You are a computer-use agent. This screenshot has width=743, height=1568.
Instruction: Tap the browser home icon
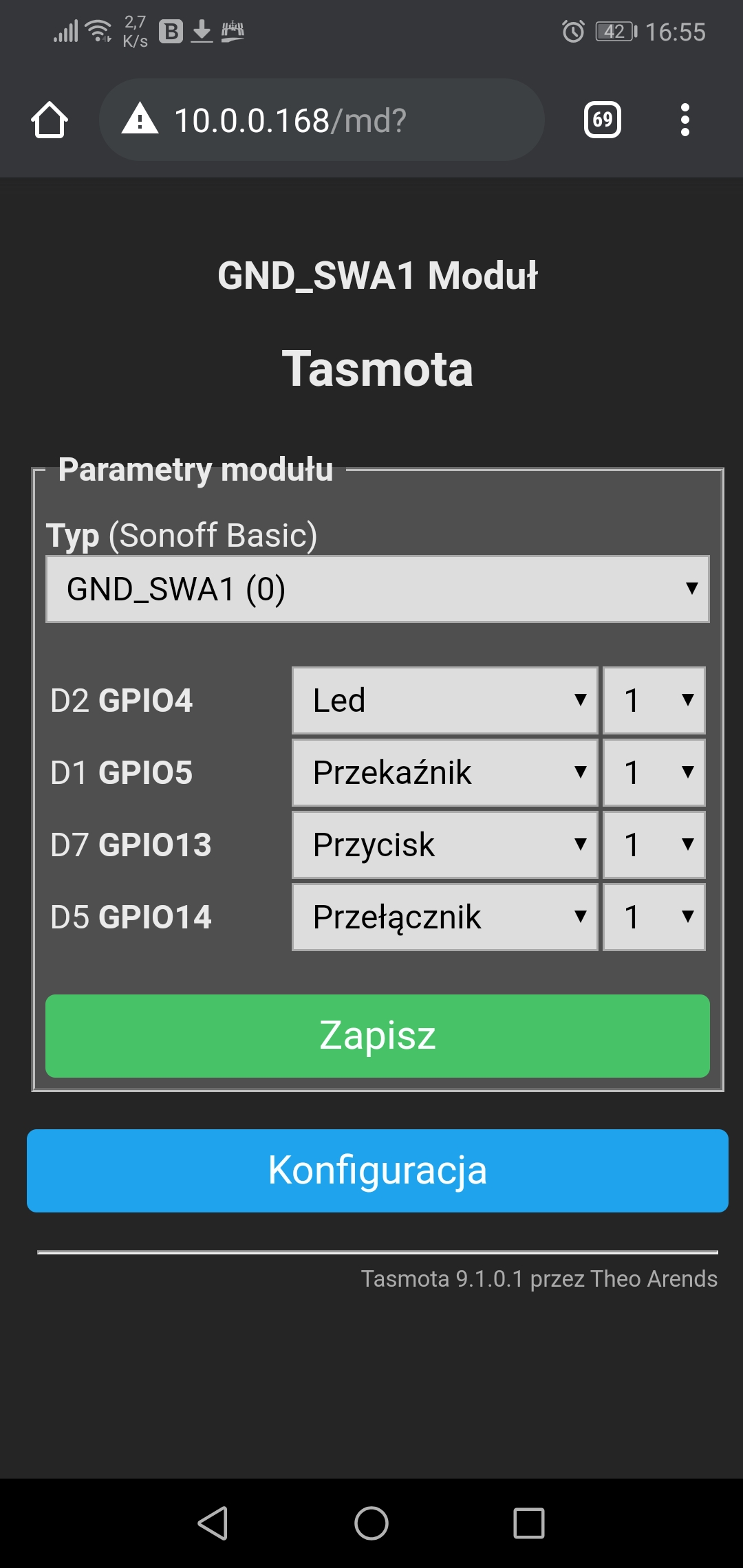[50, 120]
